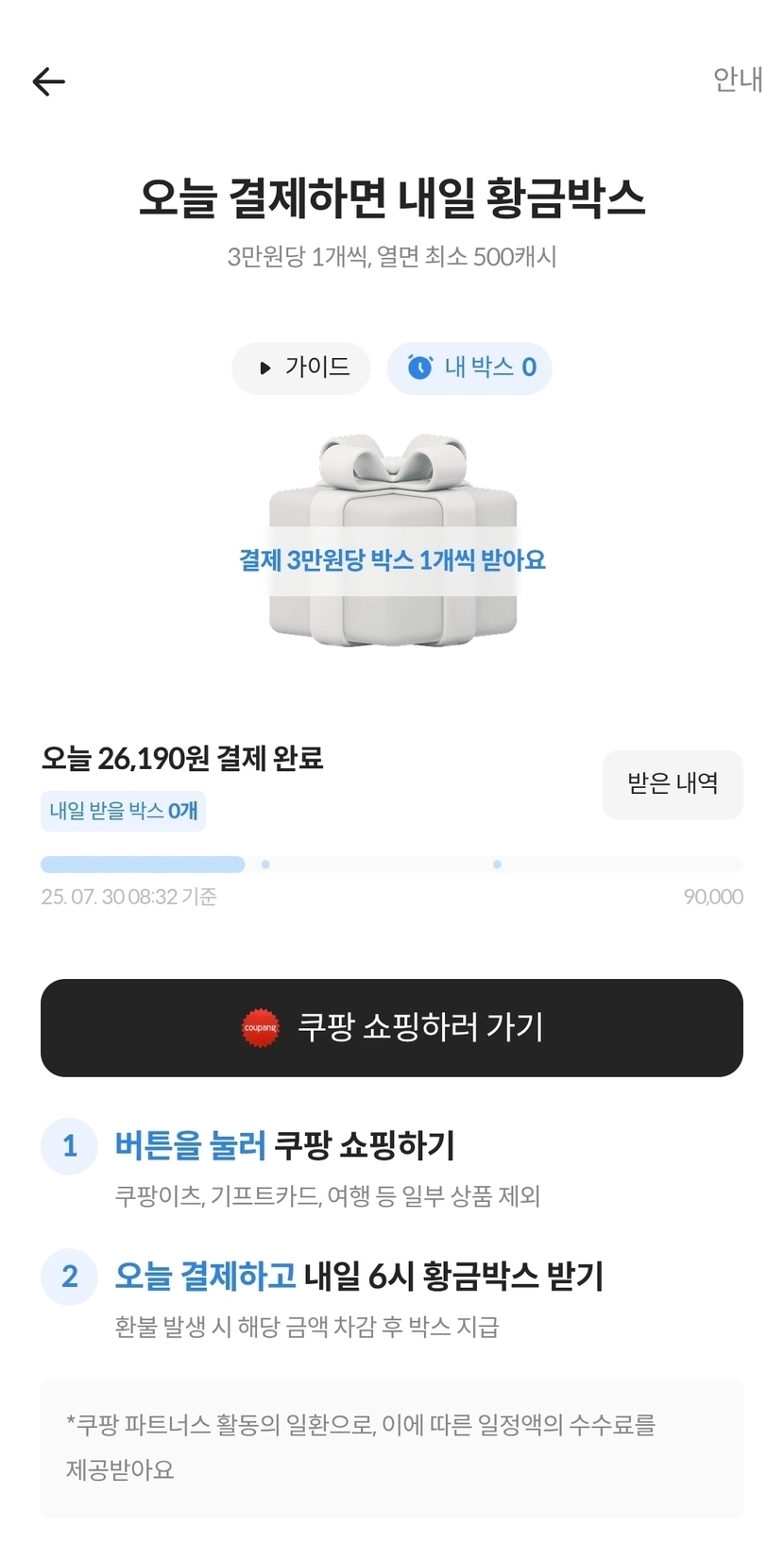Go back using the arrow icon

pos(49,82)
